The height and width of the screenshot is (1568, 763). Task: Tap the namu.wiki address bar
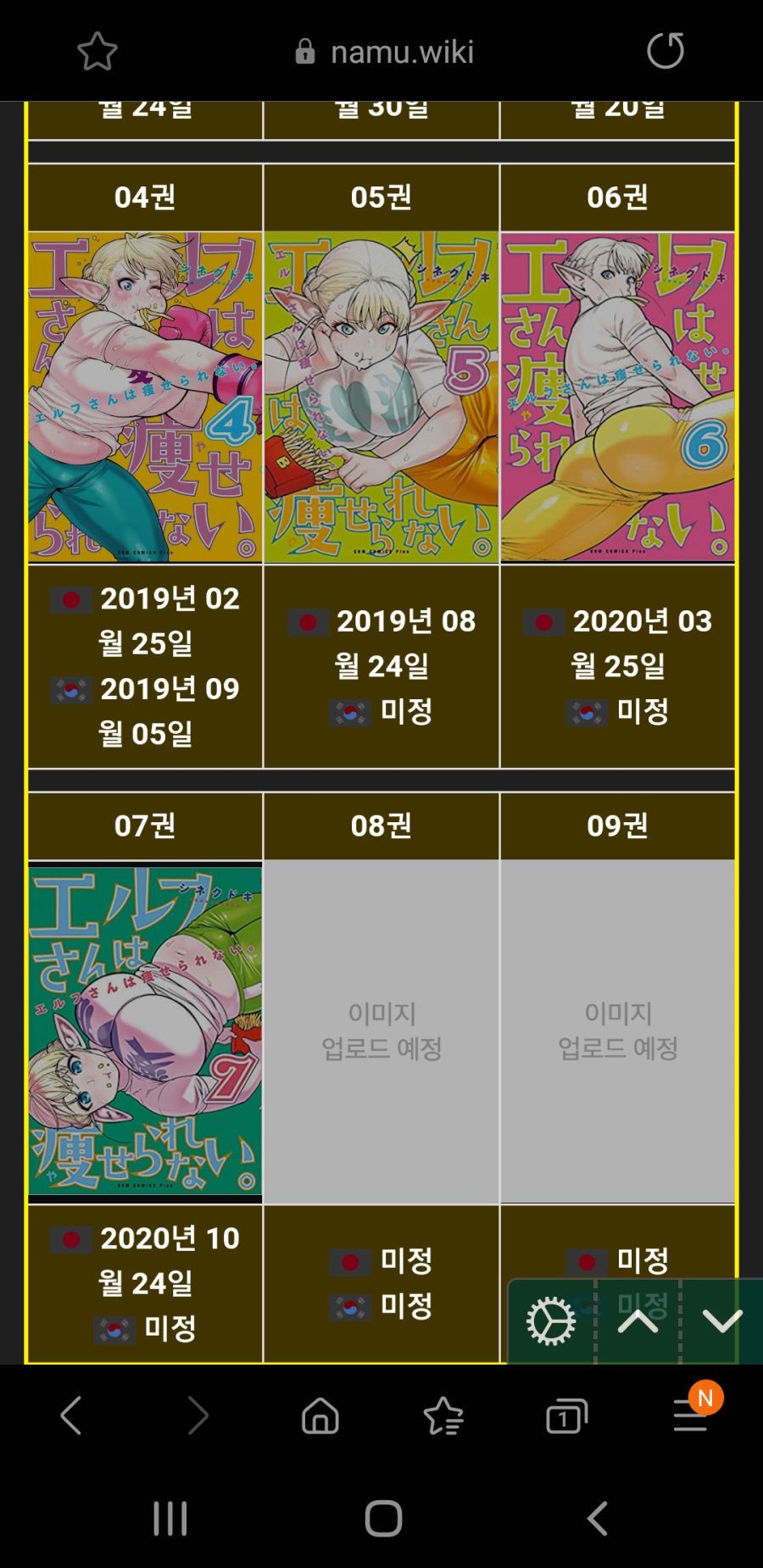click(386, 53)
